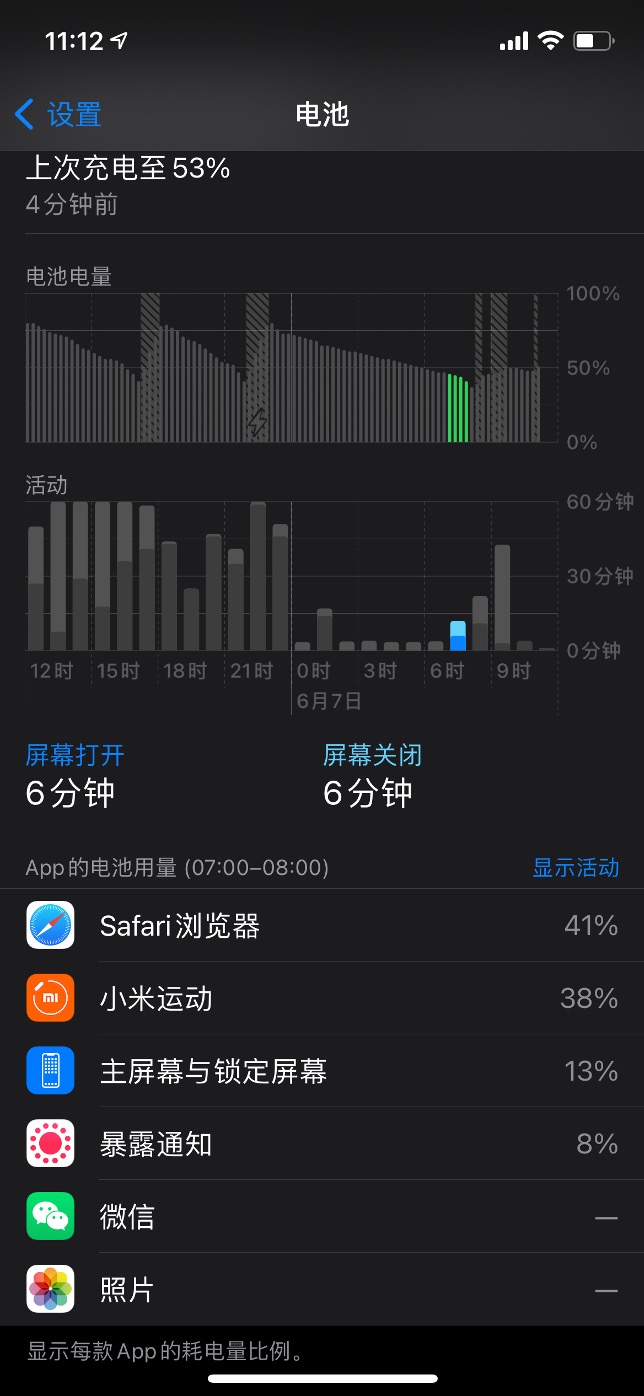Select the highlighted blue activity bar
This screenshot has height=1396, width=644.
[458, 636]
